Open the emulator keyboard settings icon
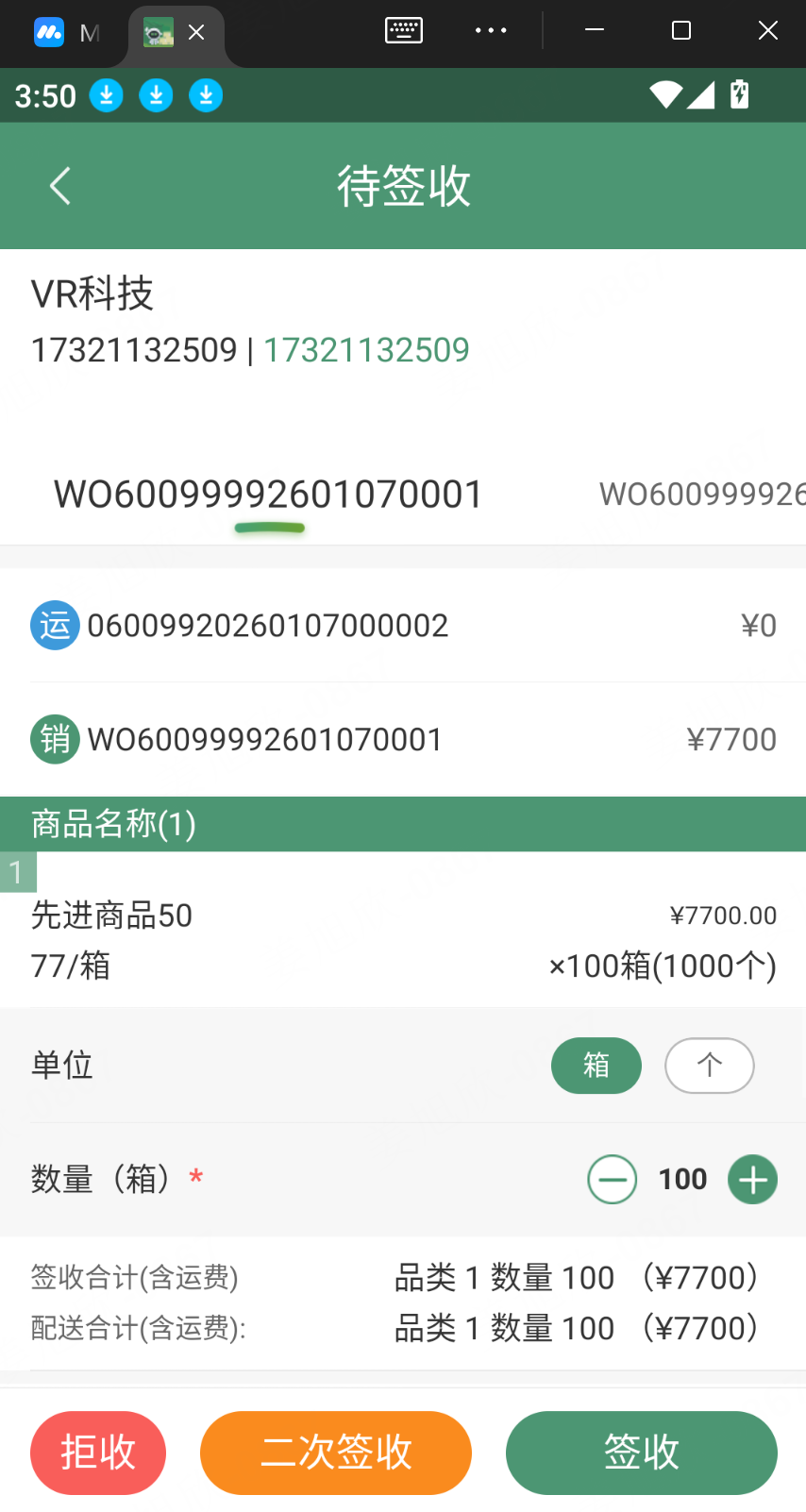This screenshot has width=806, height=1512. click(404, 31)
